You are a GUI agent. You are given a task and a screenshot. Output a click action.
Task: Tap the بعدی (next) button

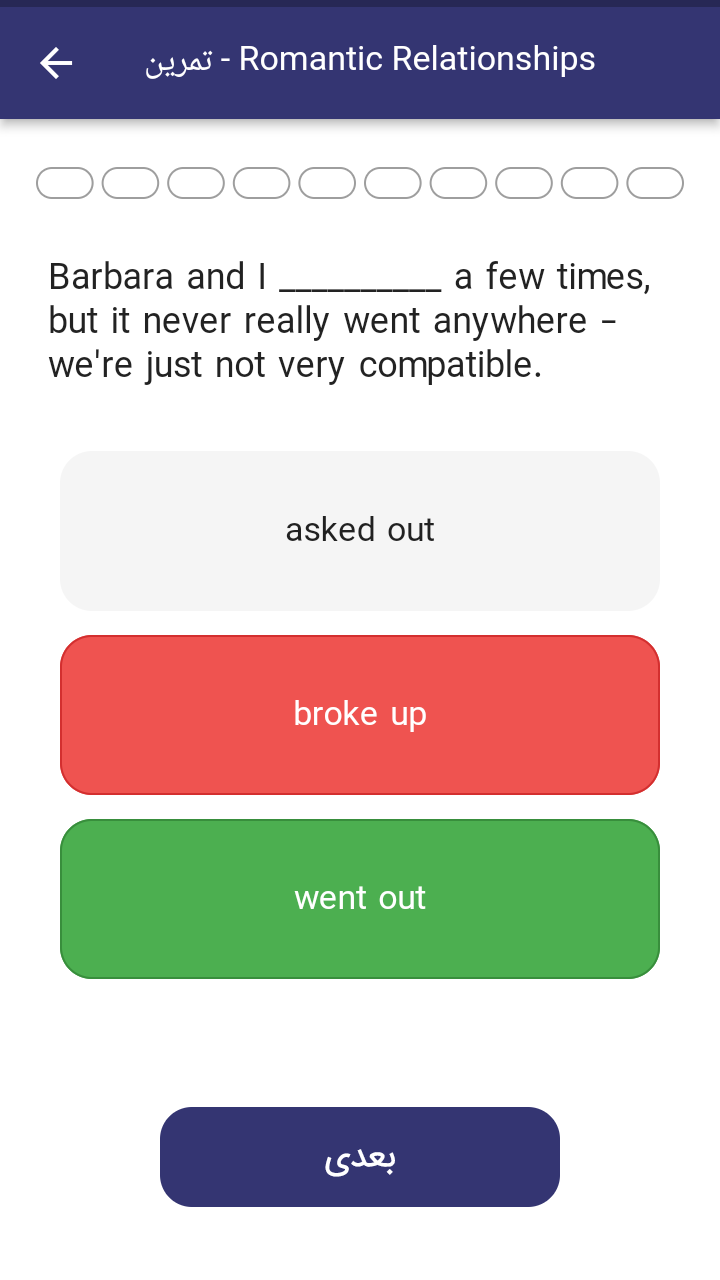pos(360,1156)
